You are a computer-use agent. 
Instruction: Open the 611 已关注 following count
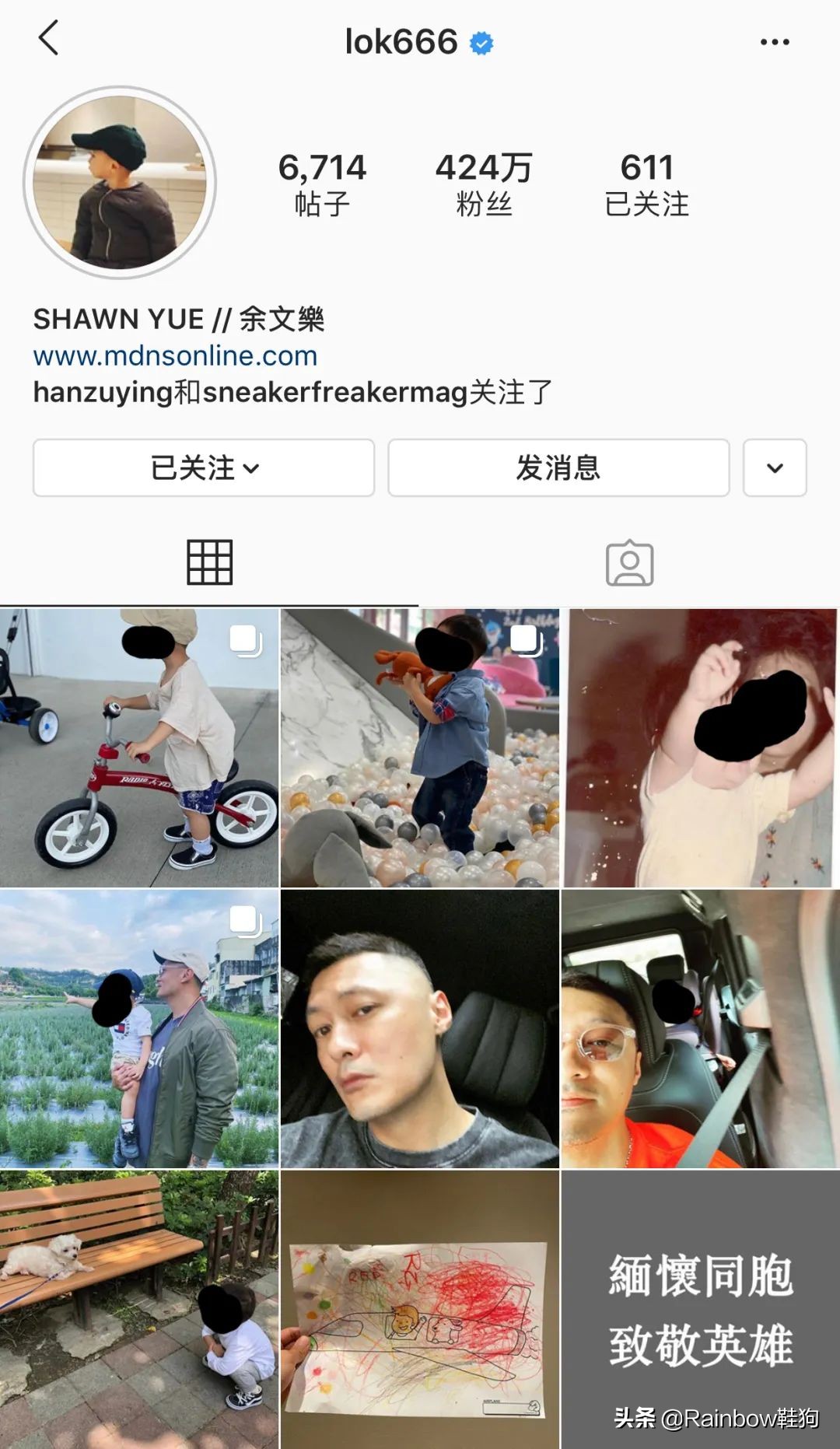coord(648,183)
